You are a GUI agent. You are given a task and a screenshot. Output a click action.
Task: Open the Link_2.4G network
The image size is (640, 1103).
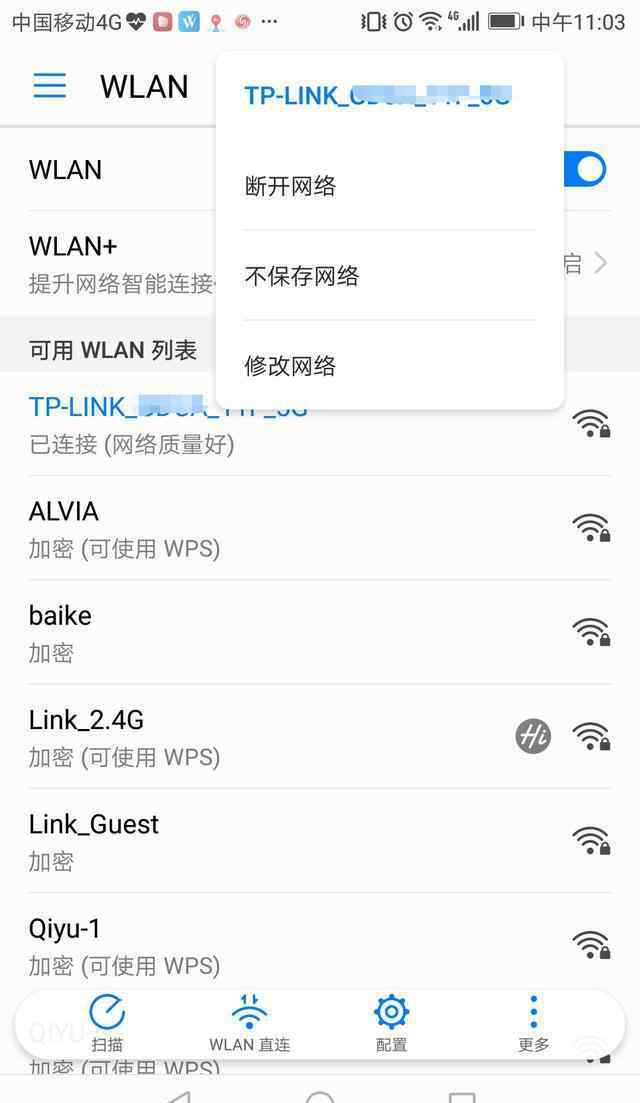[320, 737]
